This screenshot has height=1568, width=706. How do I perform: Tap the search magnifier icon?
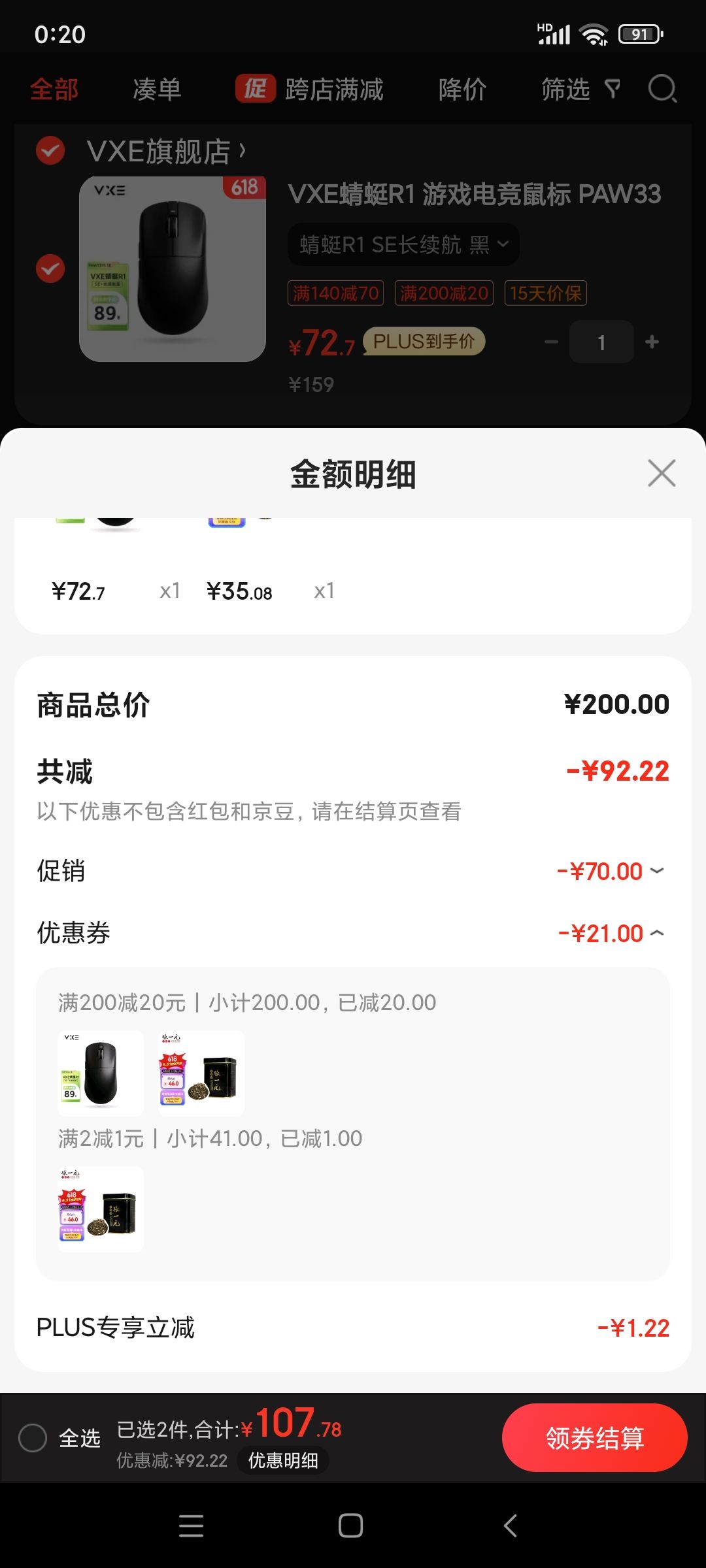tap(663, 90)
